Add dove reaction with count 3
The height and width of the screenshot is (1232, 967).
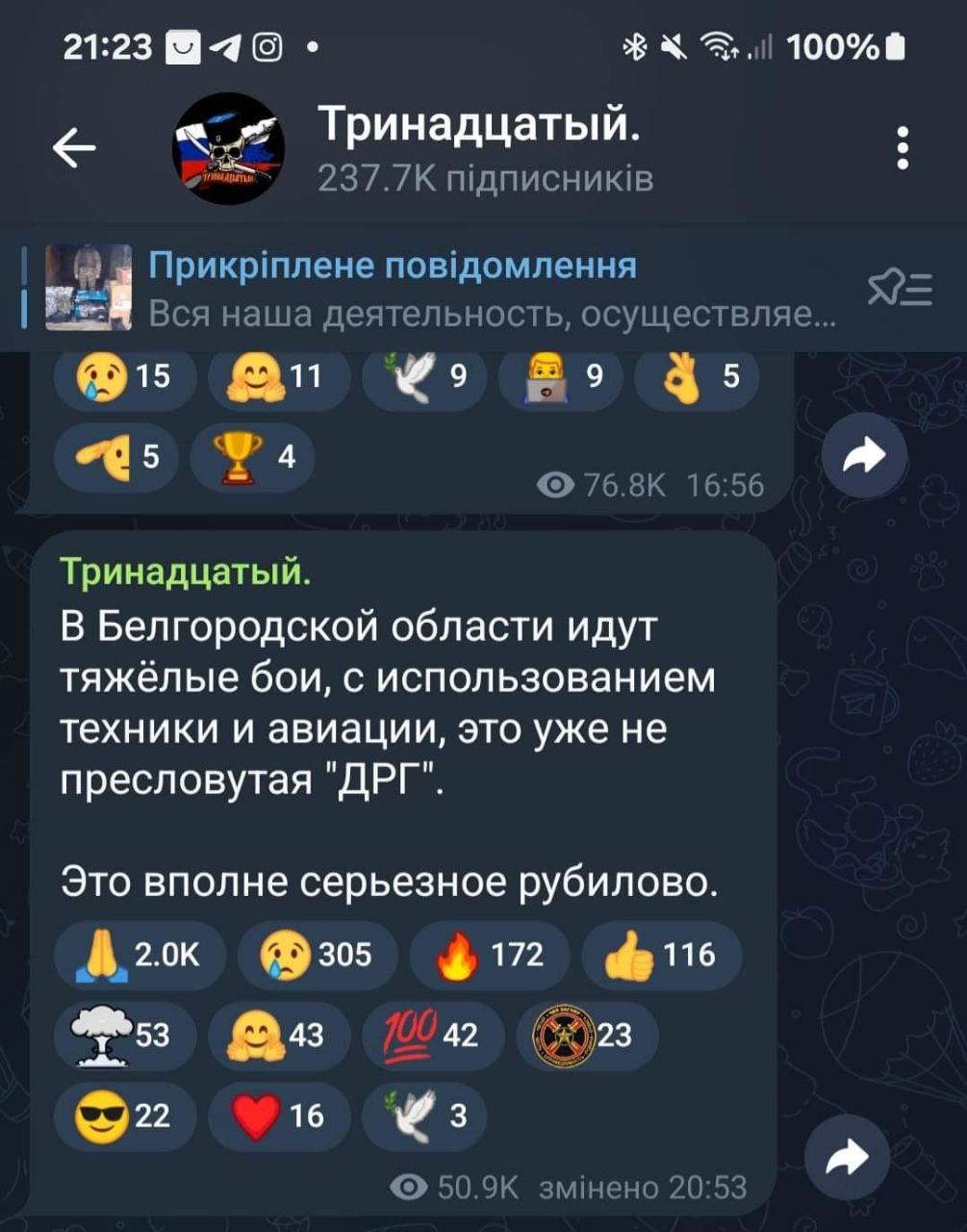424,1116
